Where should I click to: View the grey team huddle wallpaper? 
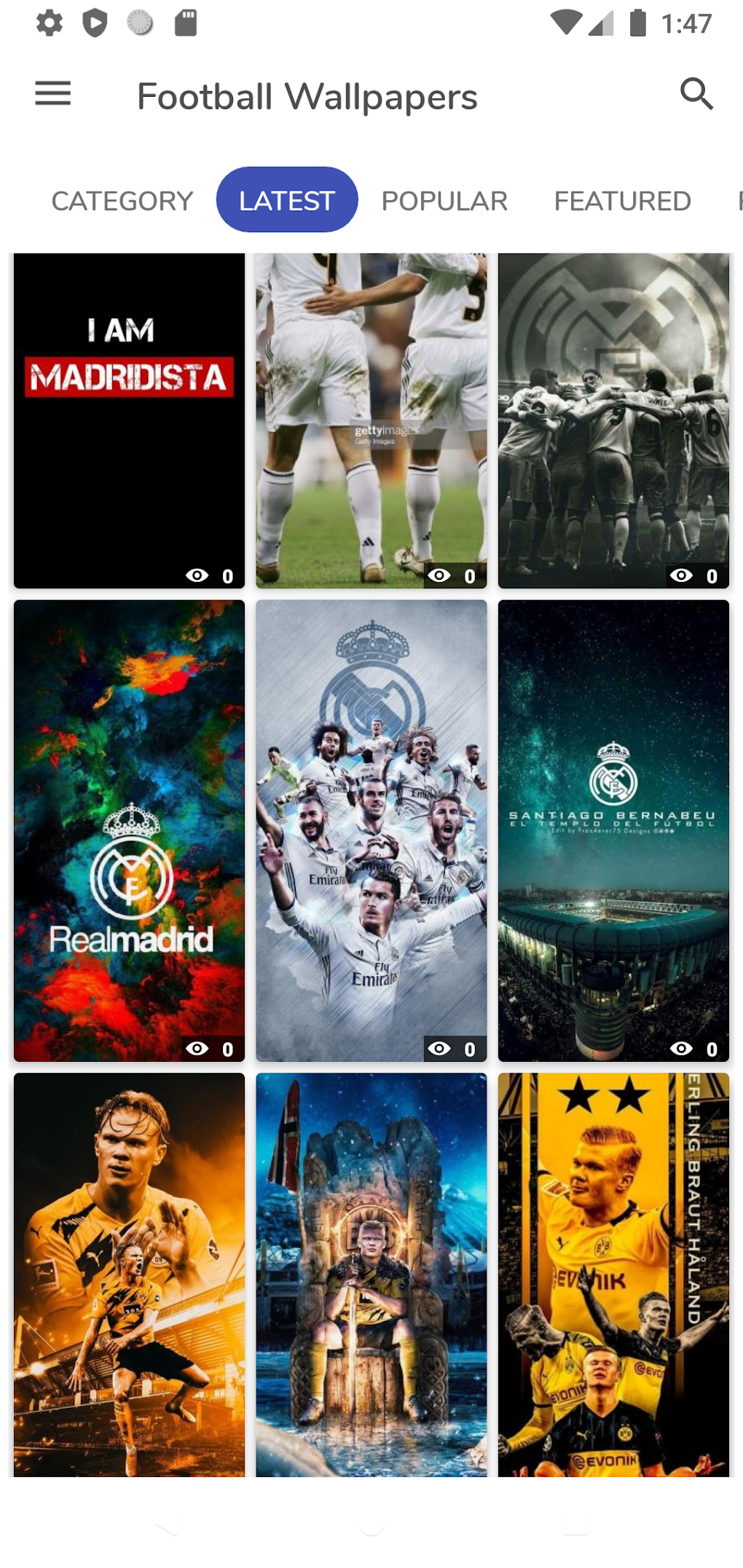[613, 420]
